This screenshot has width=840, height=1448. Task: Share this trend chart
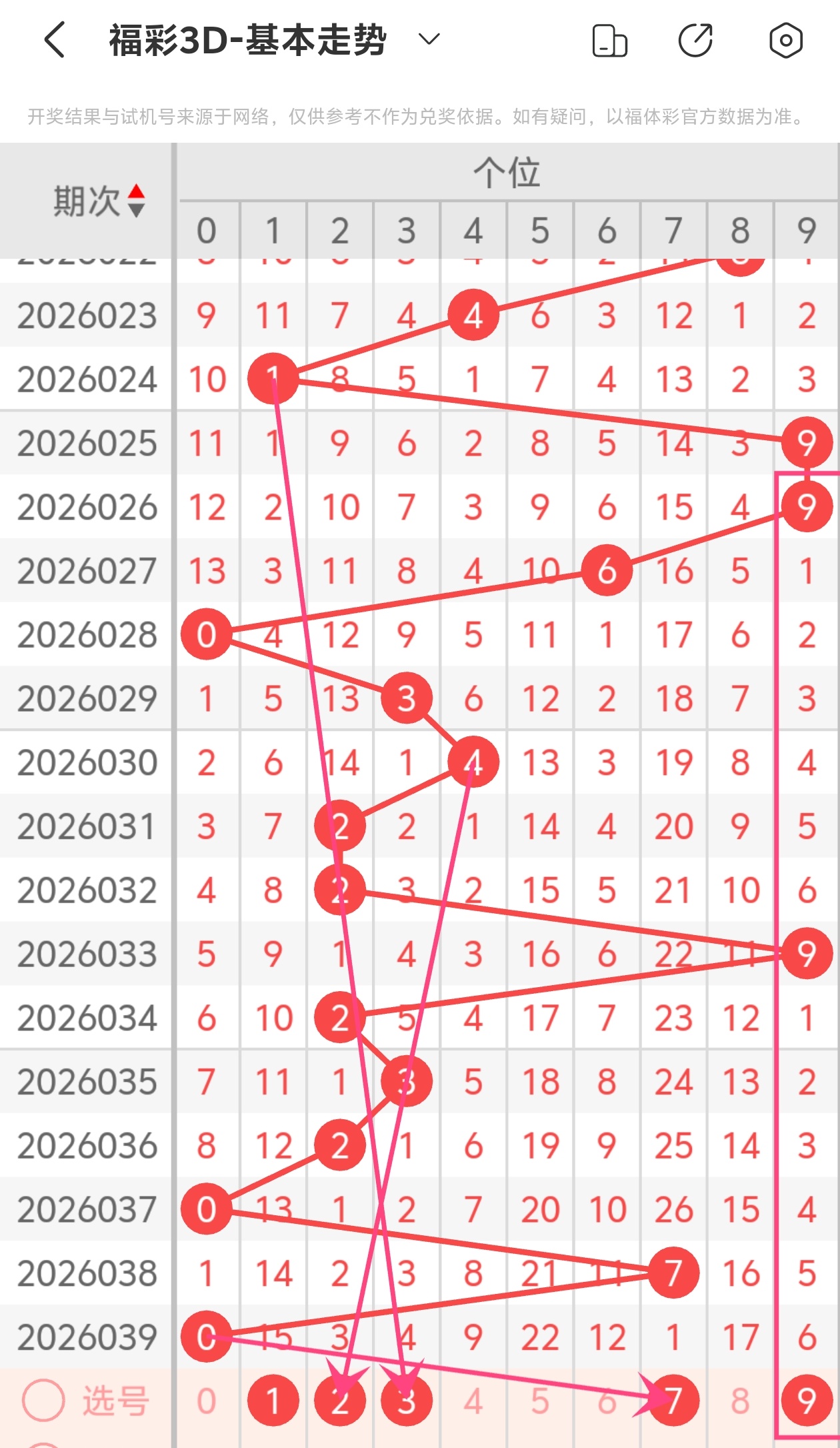pyautogui.click(x=695, y=41)
